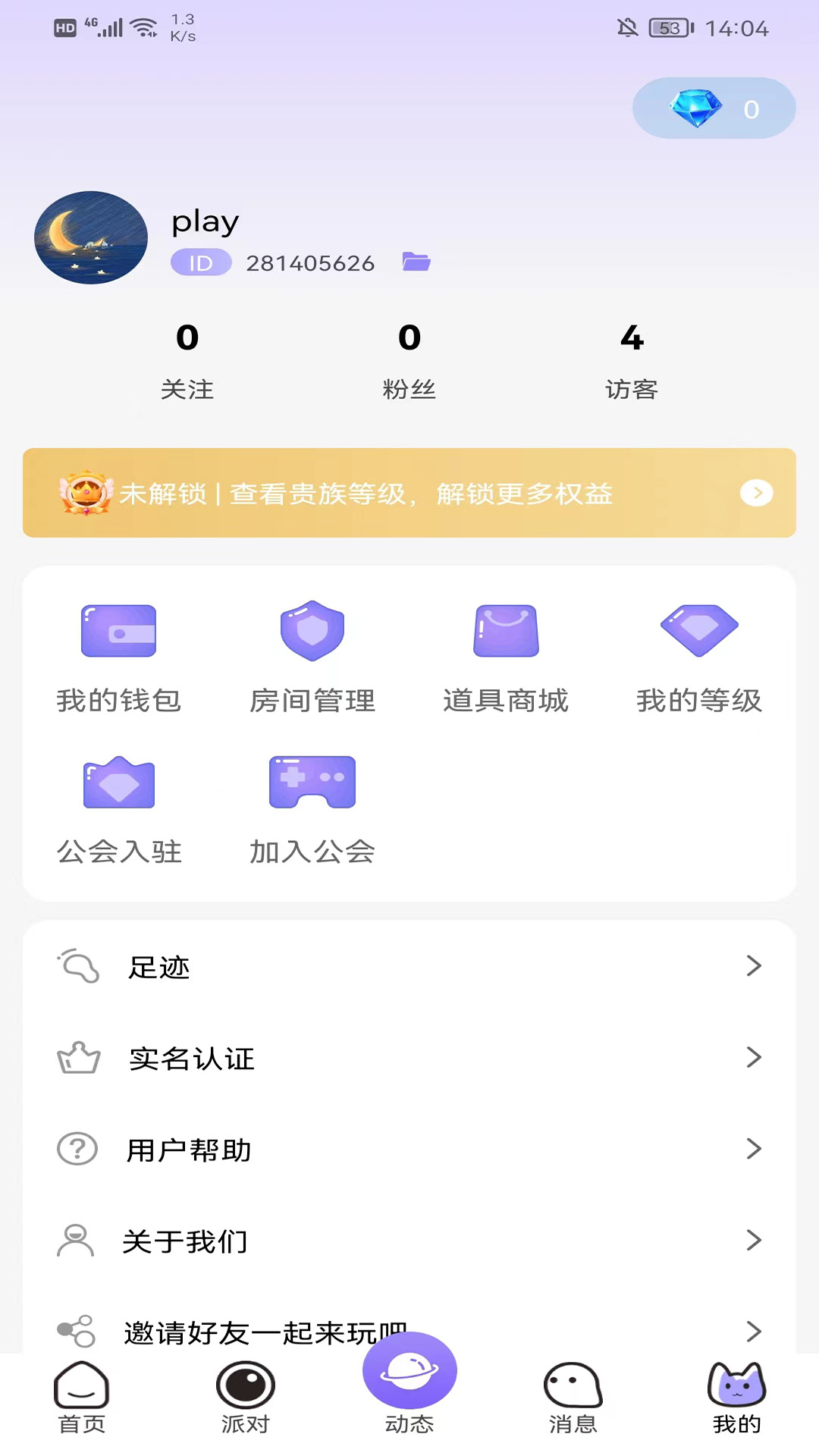Start 实名认证 real-name verification
This screenshot has height=1456, width=819.
click(x=409, y=1059)
